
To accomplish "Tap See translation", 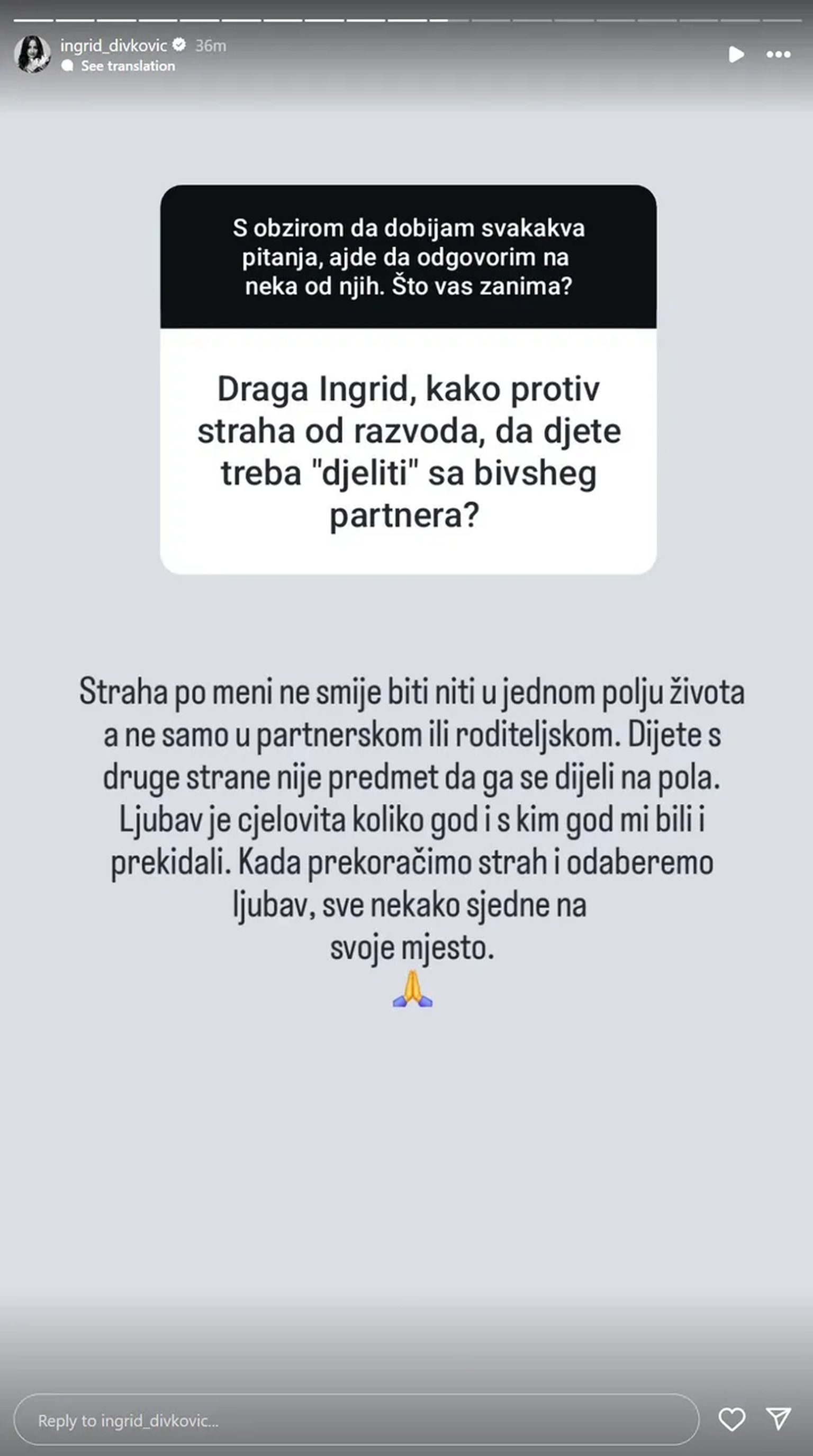I will pos(128,66).
